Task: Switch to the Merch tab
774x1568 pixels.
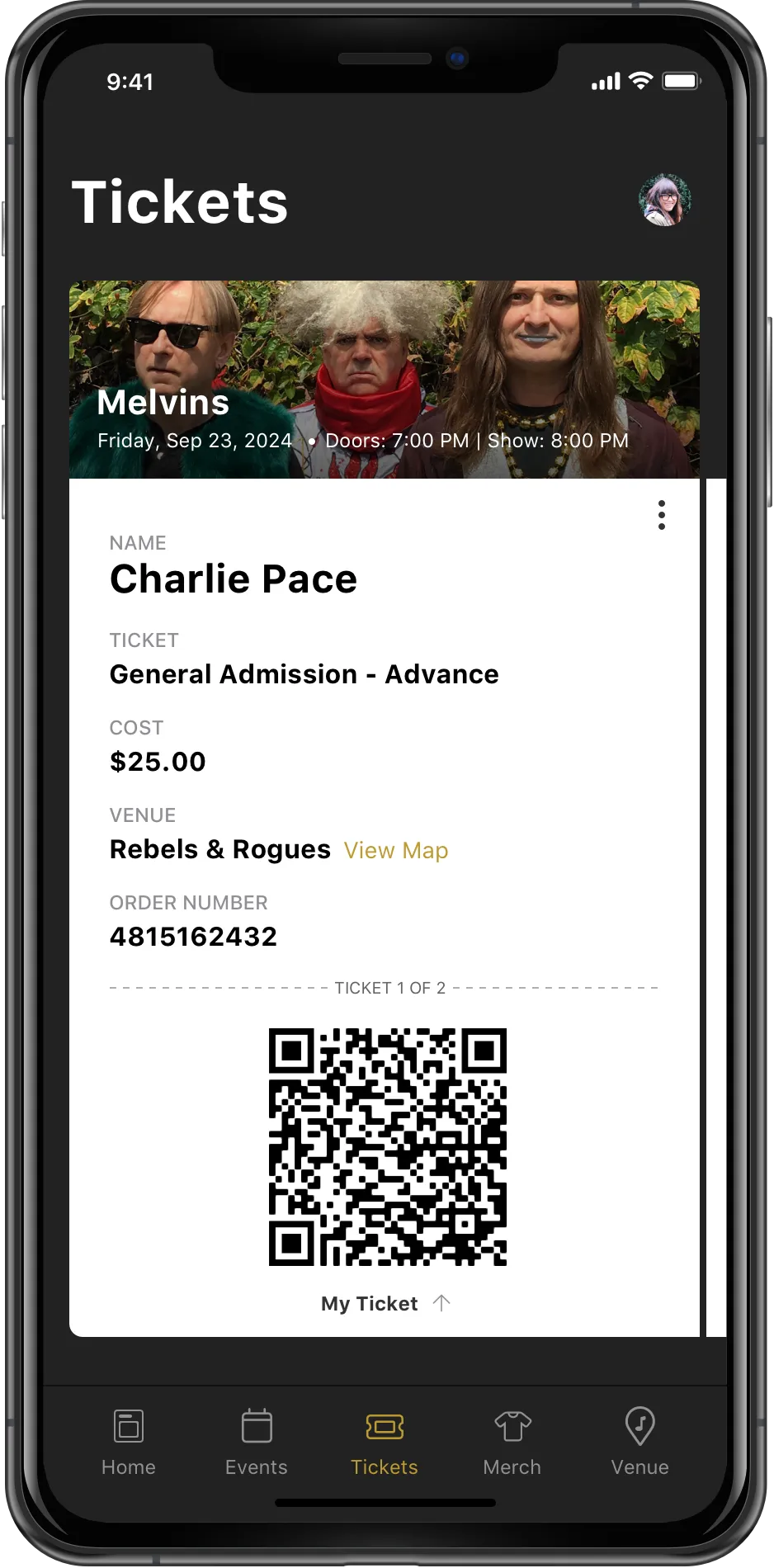Action: [x=512, y=1440]
